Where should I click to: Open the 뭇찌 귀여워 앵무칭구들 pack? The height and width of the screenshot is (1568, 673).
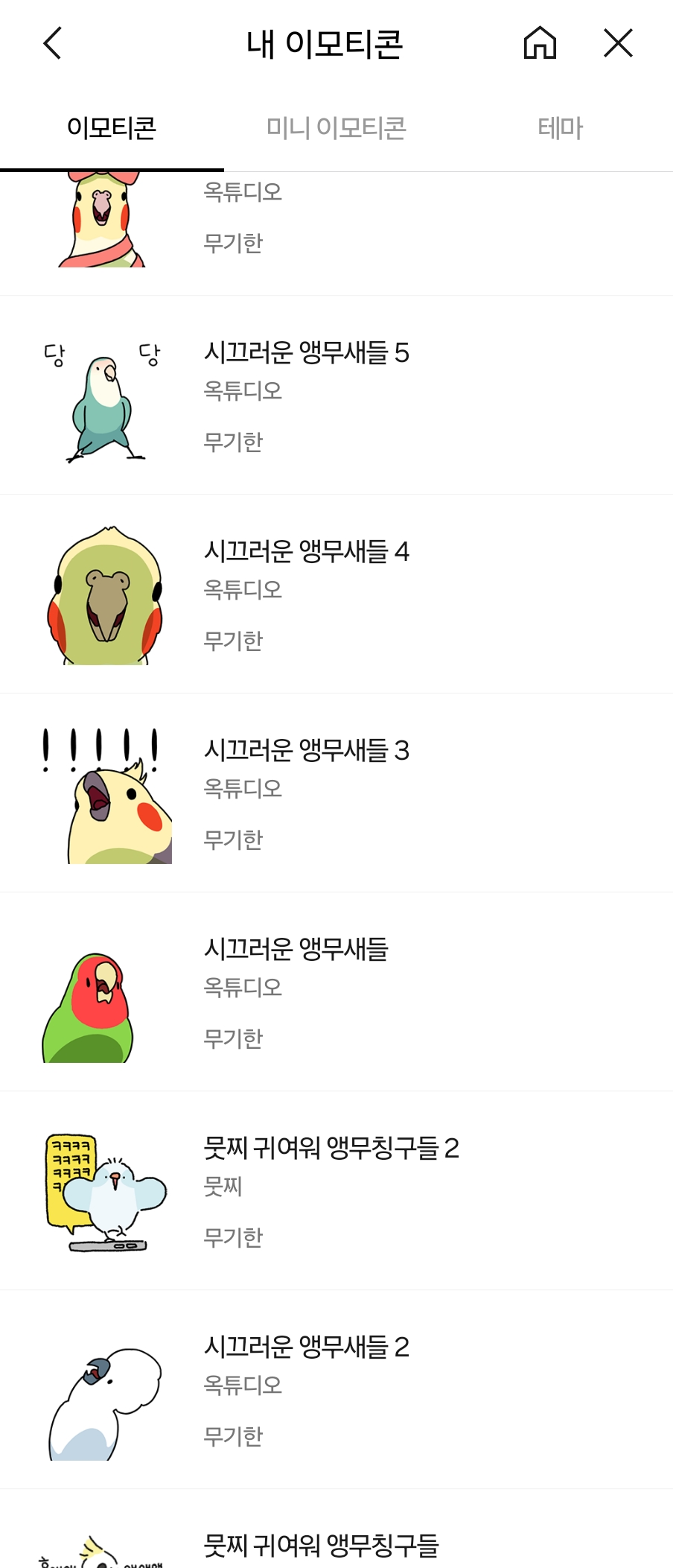(336, 1529)
